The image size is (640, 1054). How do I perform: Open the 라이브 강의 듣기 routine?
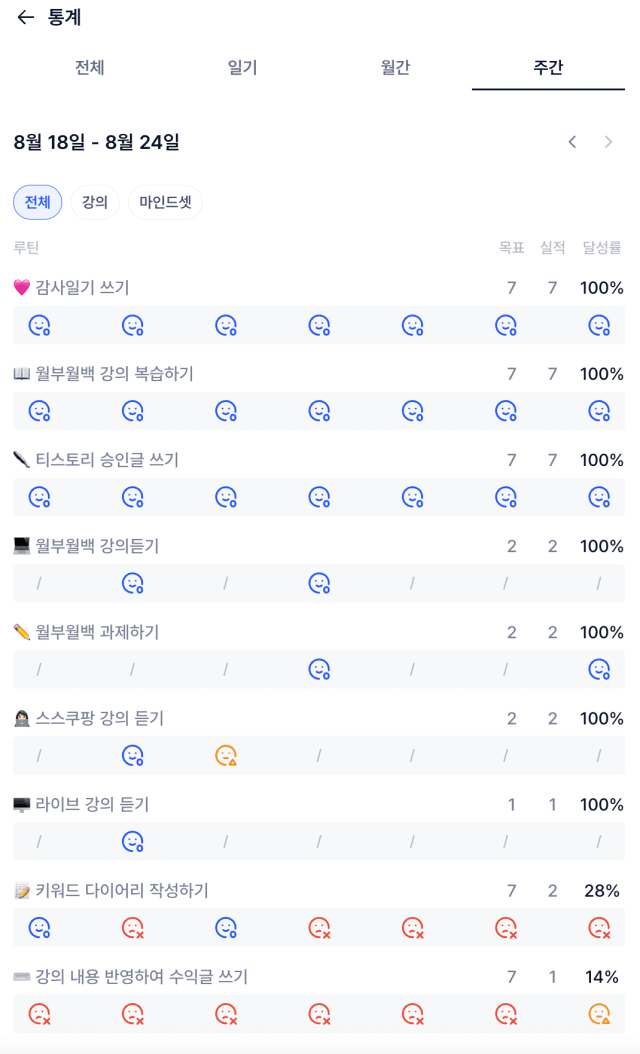[92, 804]
